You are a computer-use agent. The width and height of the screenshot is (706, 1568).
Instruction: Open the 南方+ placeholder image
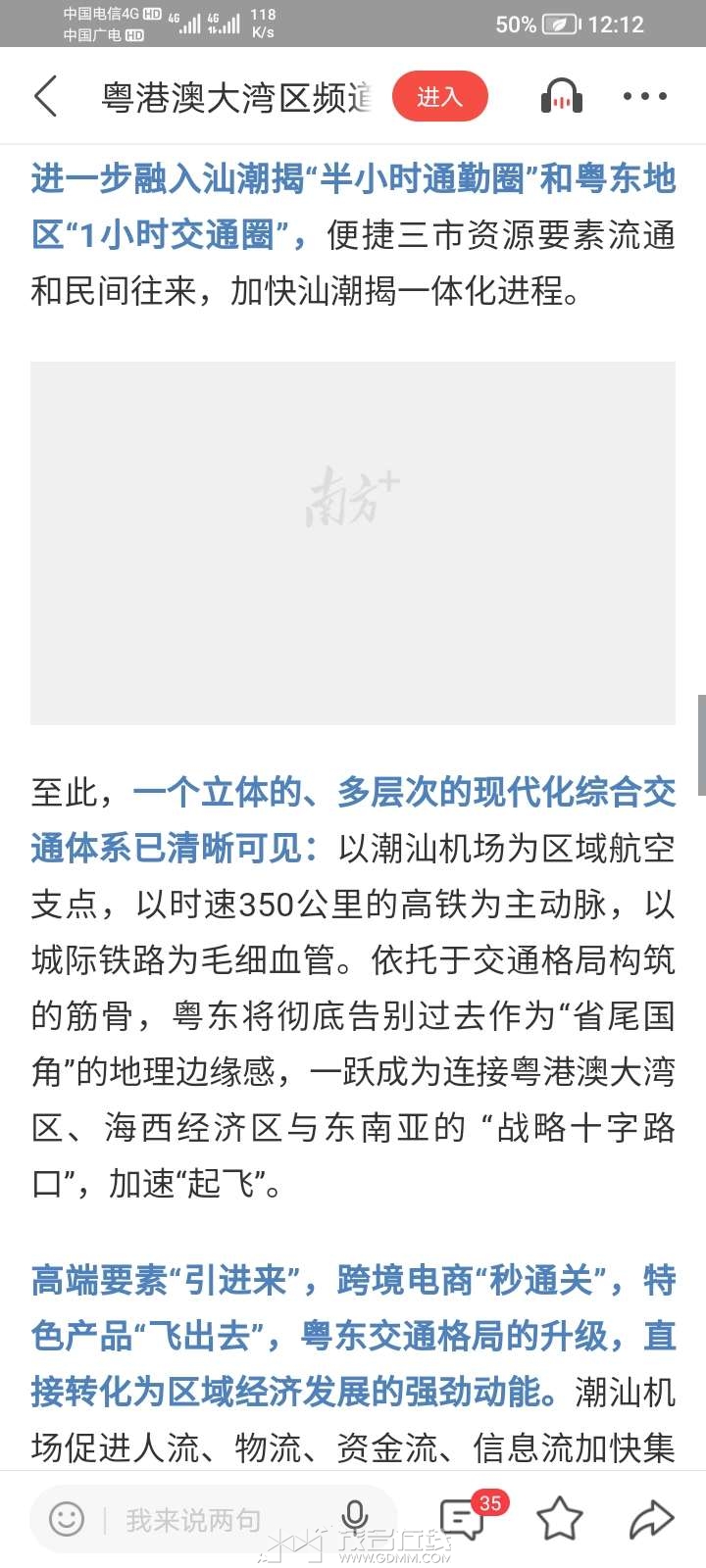click(x=353, y=543)
